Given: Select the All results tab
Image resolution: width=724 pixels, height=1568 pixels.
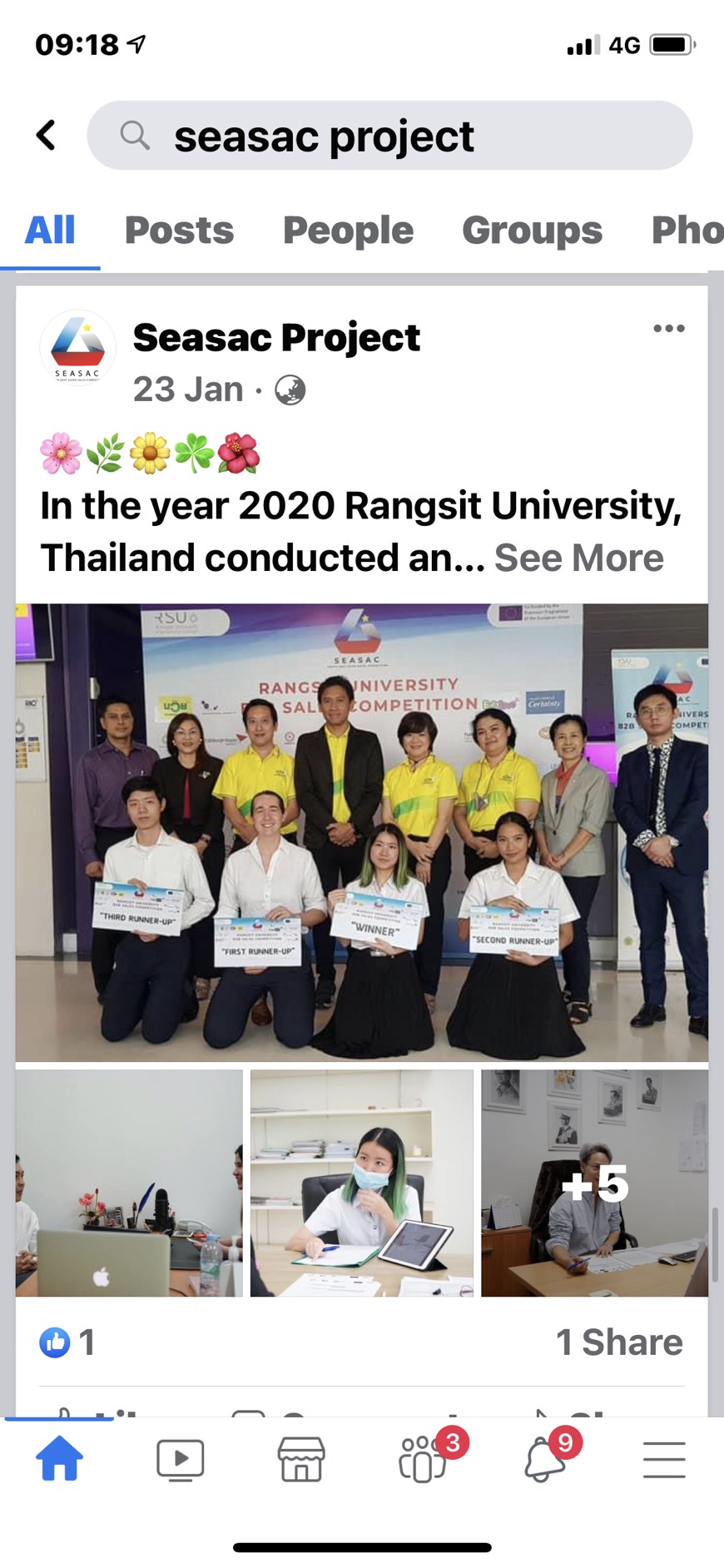Looking at the screenshot, I should [50, 231].
